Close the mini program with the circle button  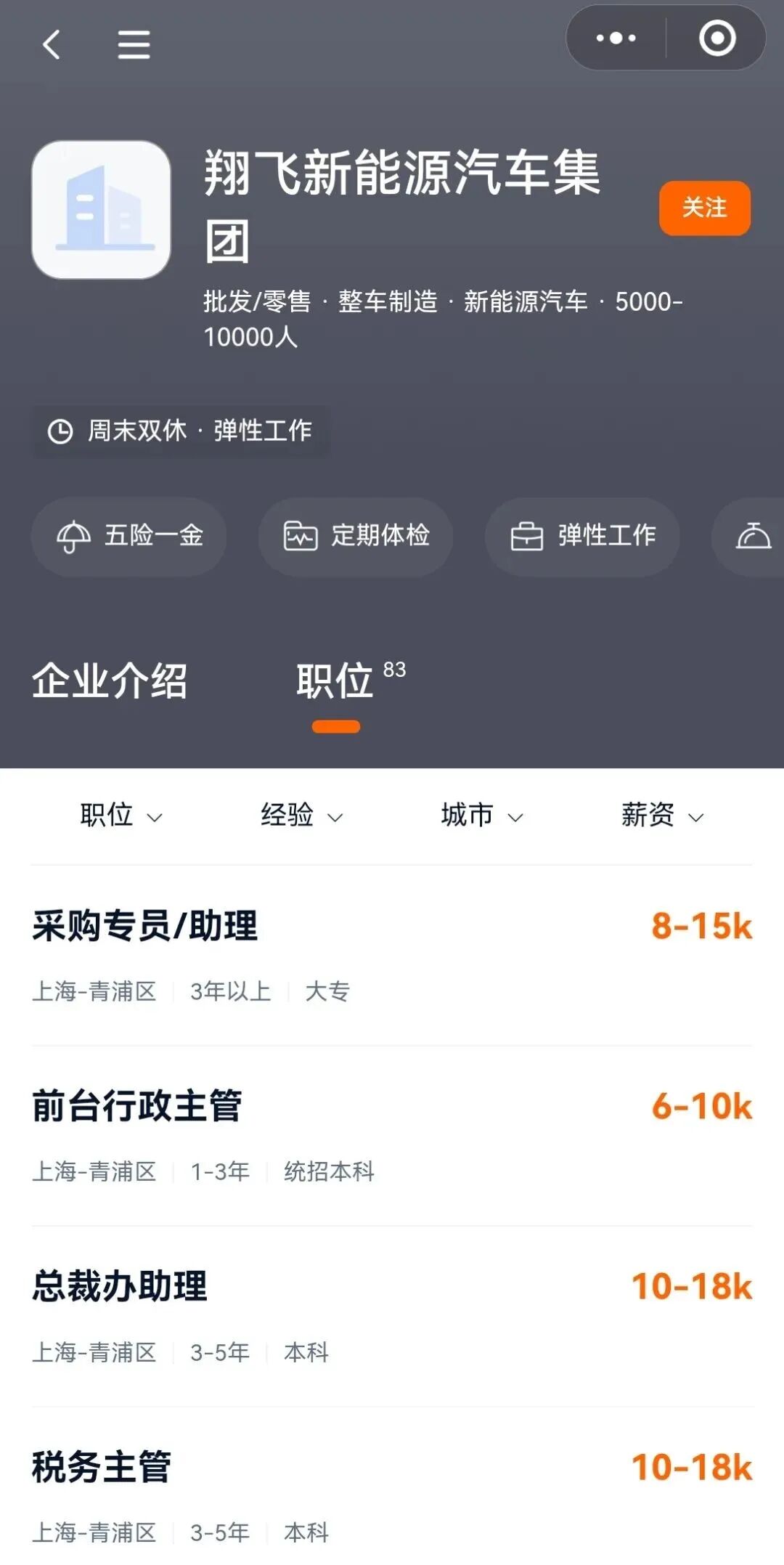717,38
